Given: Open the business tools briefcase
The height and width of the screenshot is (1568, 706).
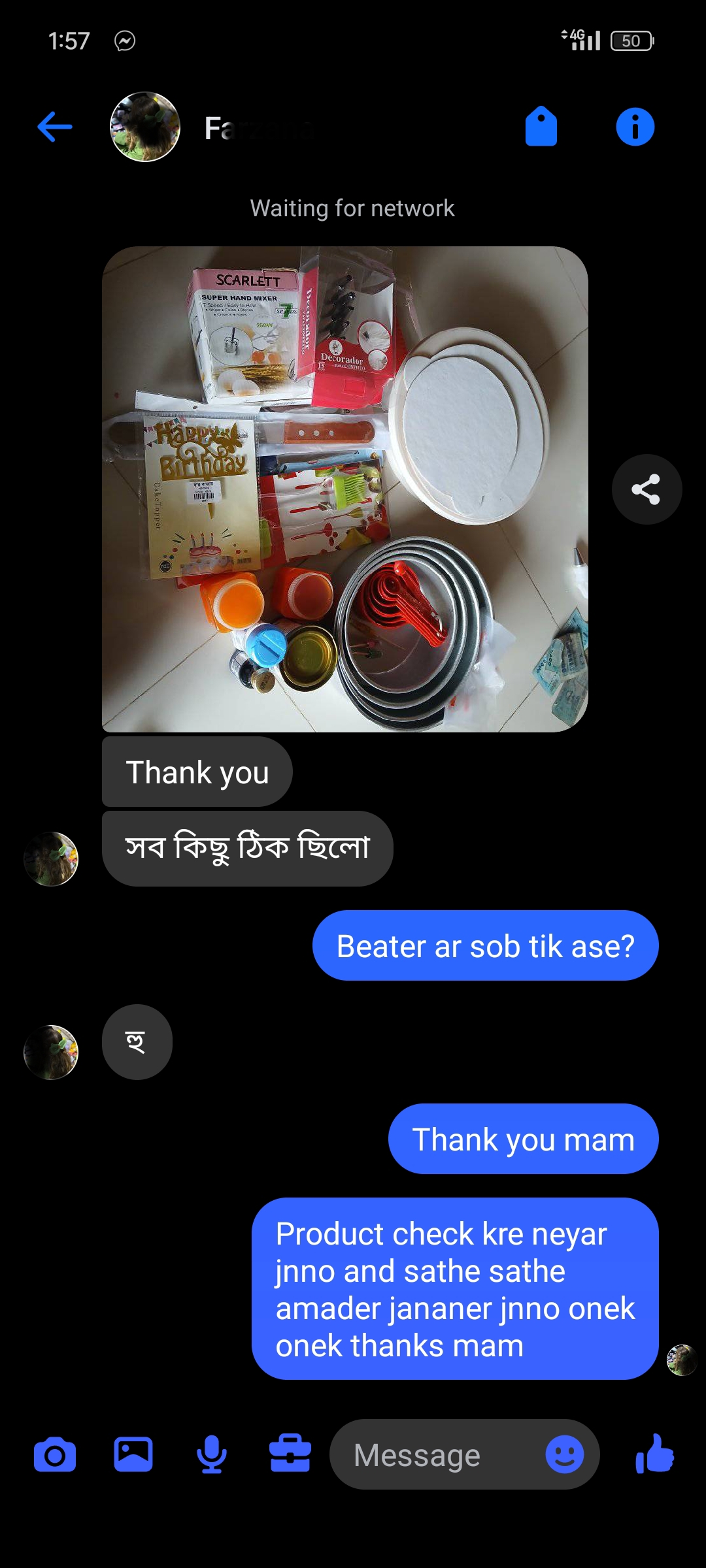Looking at the screenshot, I should coord(290,1454).
